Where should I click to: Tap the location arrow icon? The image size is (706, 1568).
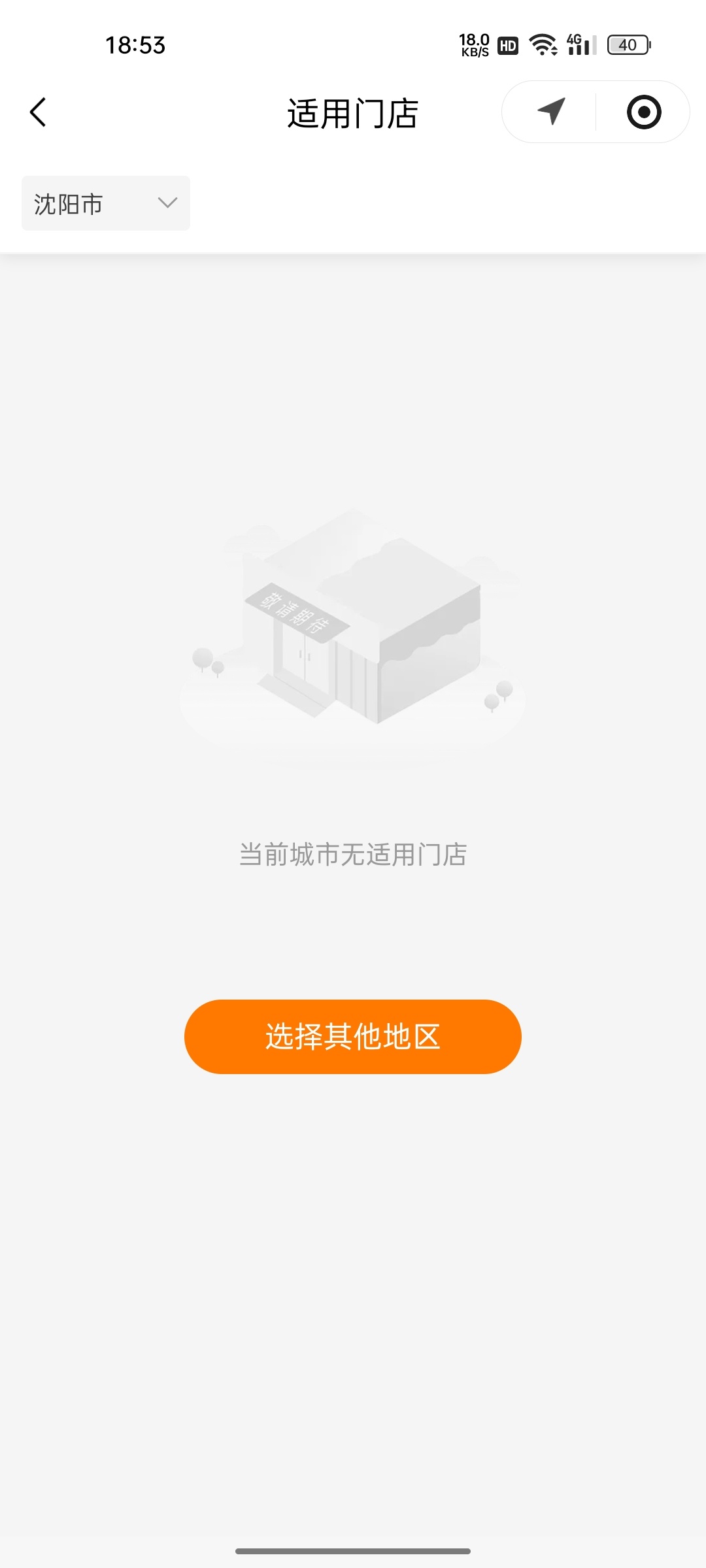(x=550, y=112)
